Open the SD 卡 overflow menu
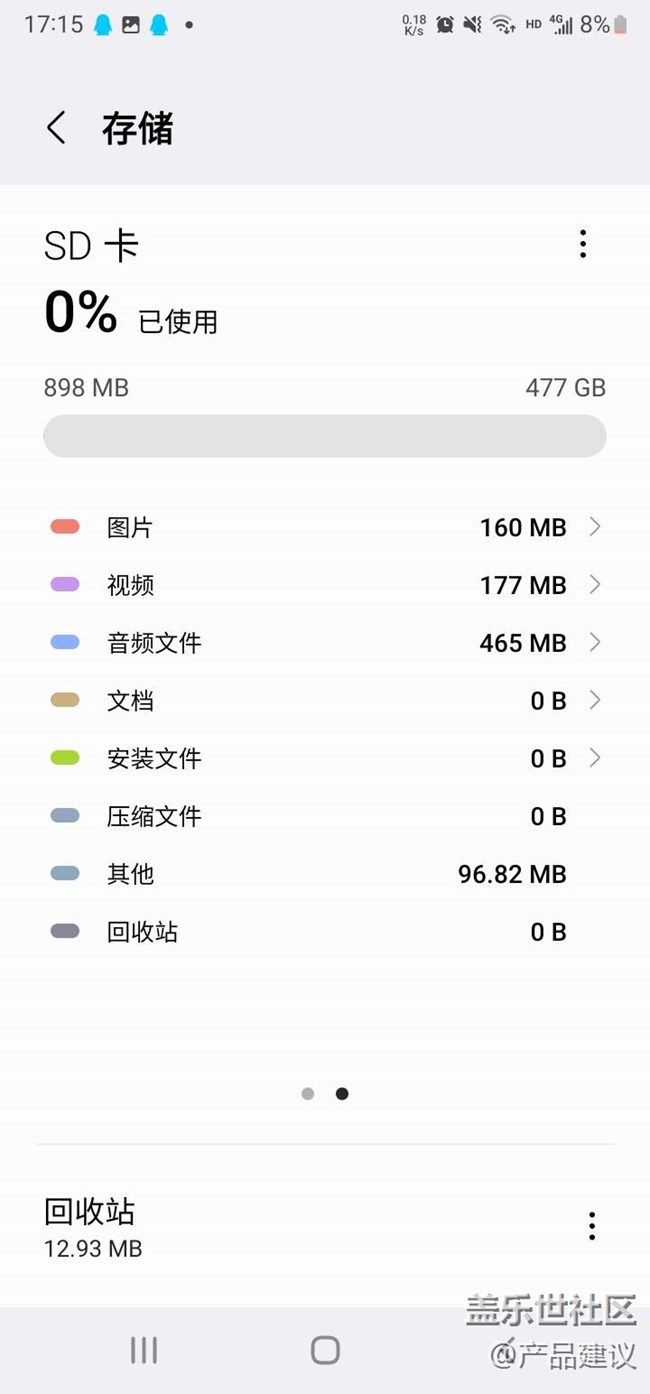The width and height of the screenshot is (650, 1394). click(x=583, y=244)
